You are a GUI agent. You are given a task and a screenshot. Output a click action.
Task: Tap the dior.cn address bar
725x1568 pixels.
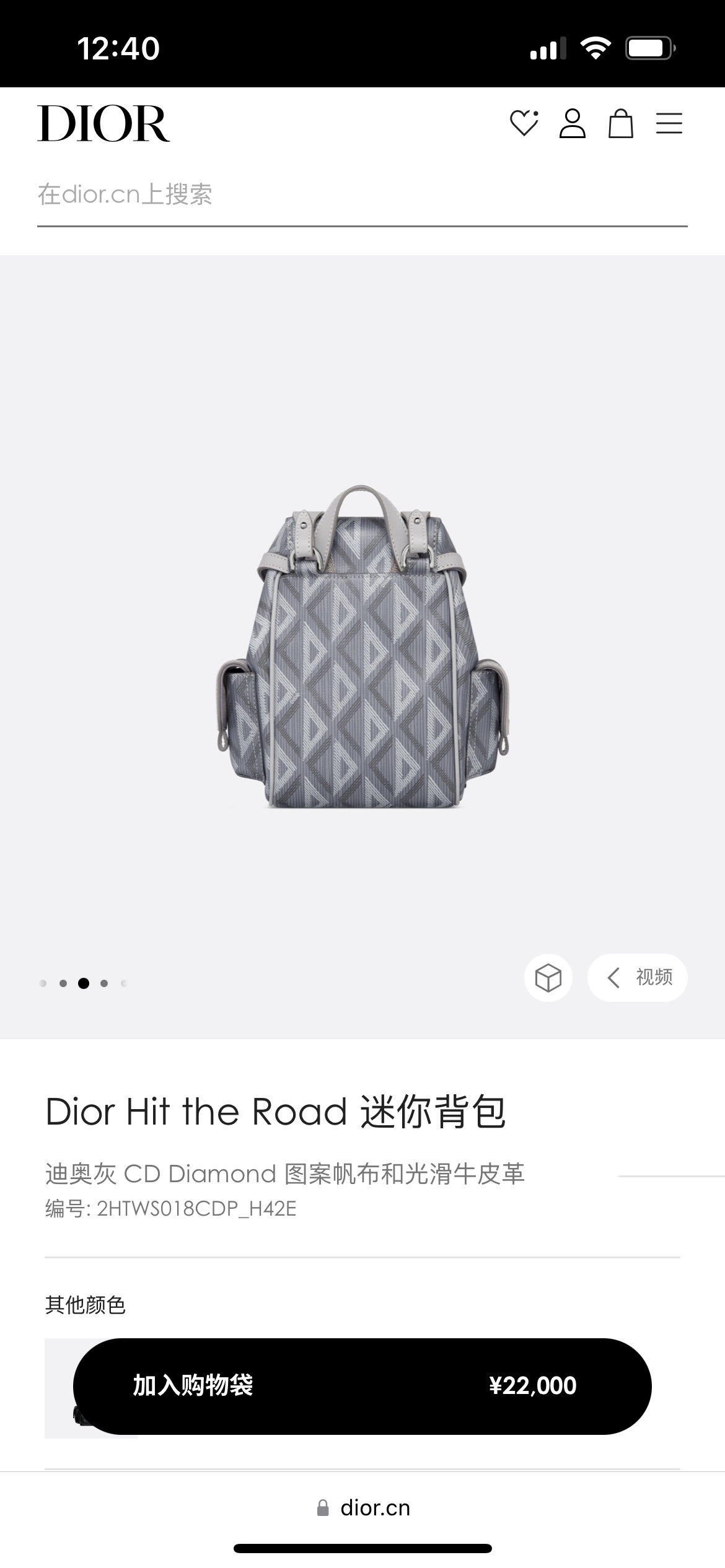point(363,1508)
